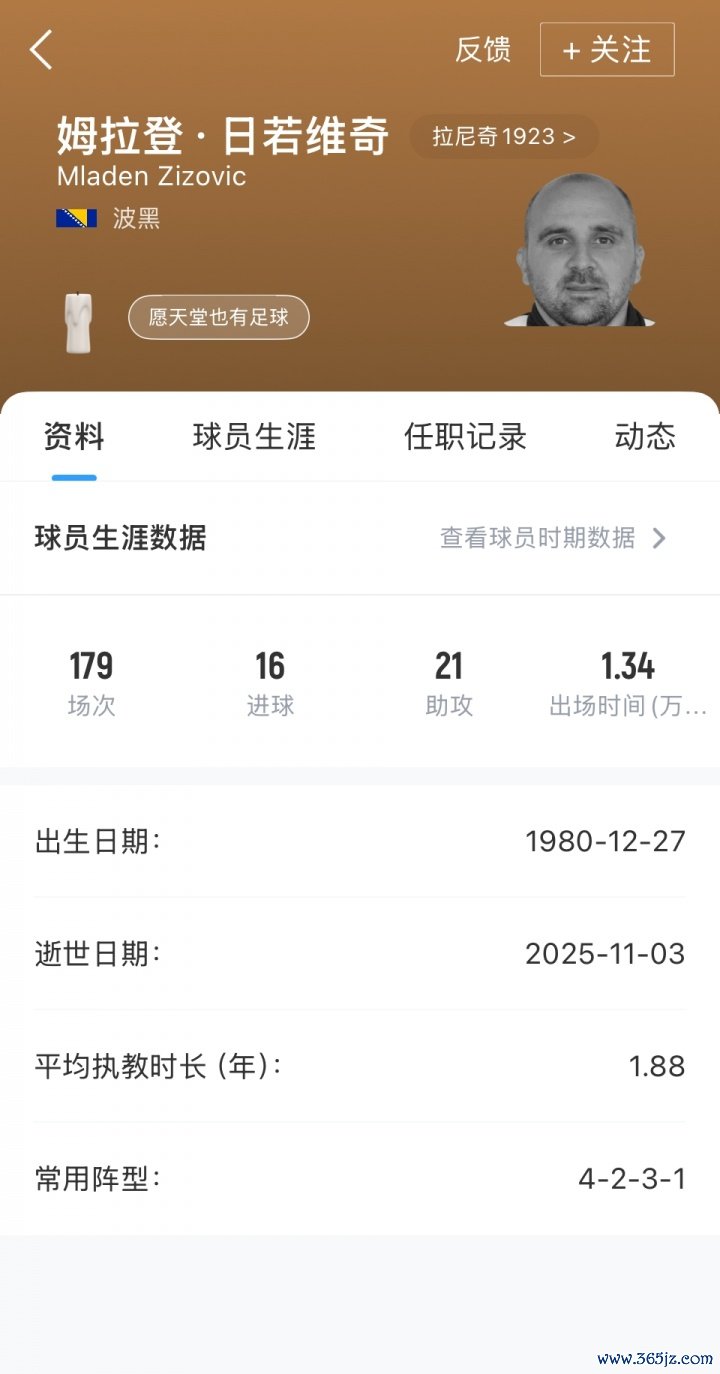This screenshot has width=720, height=1374.
Task: Switch to the 动态 tab
Action: [645, 437]
